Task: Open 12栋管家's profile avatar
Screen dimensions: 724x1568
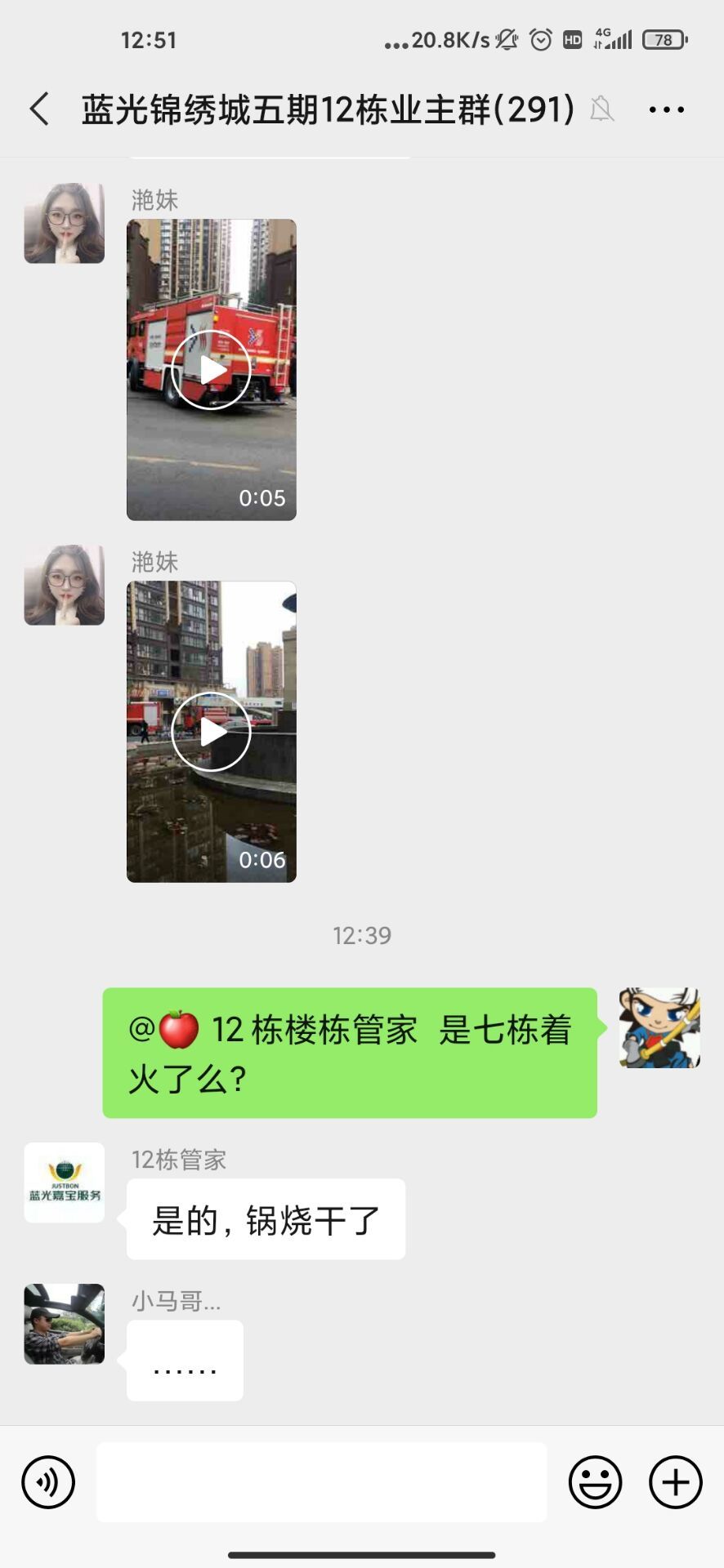Action: click(65, 1183)
